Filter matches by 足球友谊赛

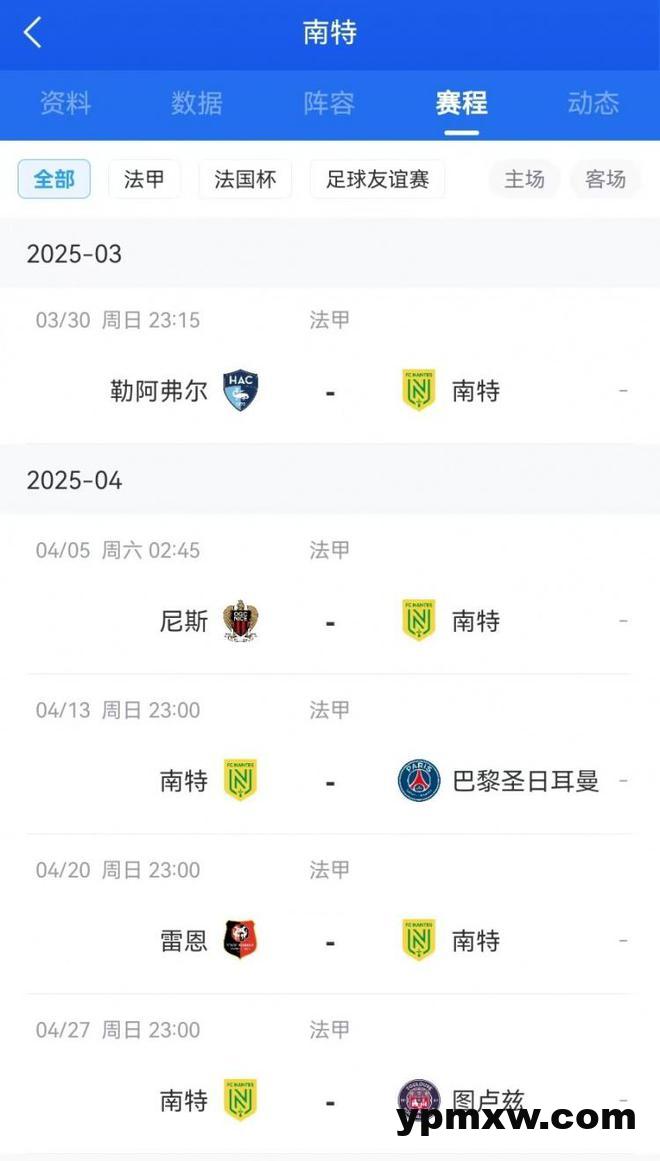coord(377,179)
